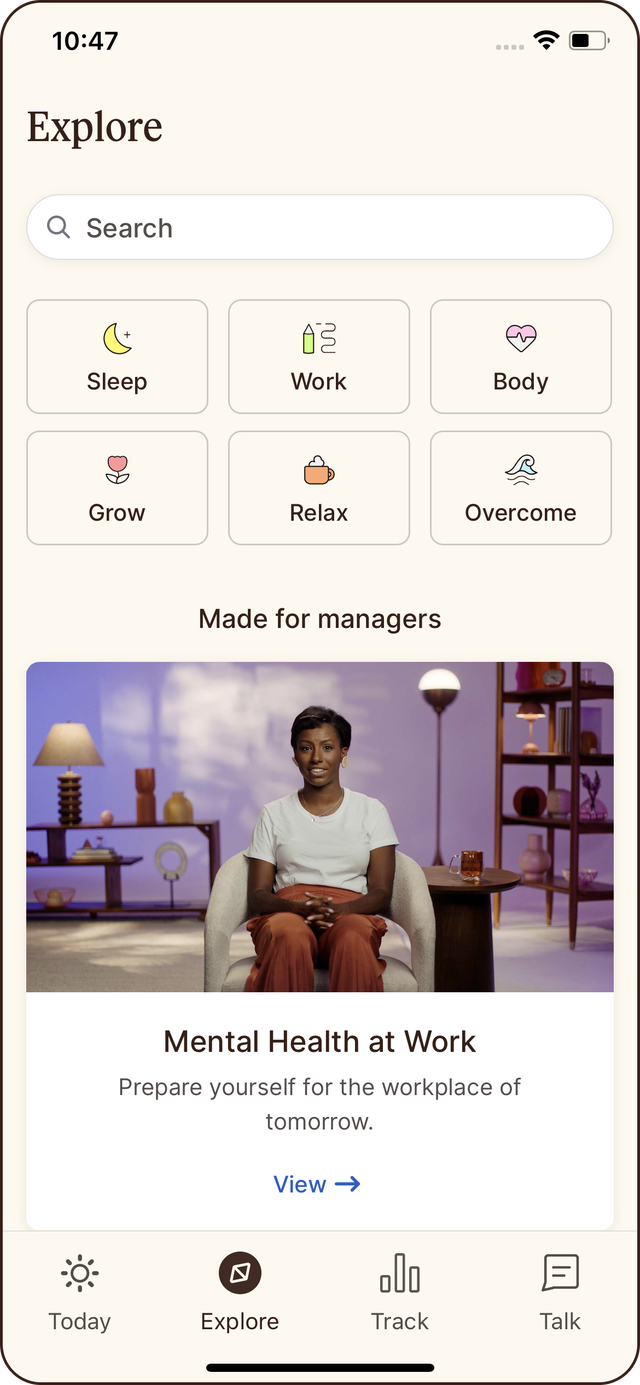
Task: Open the Overcome category
Action: [x=520, y=488]
